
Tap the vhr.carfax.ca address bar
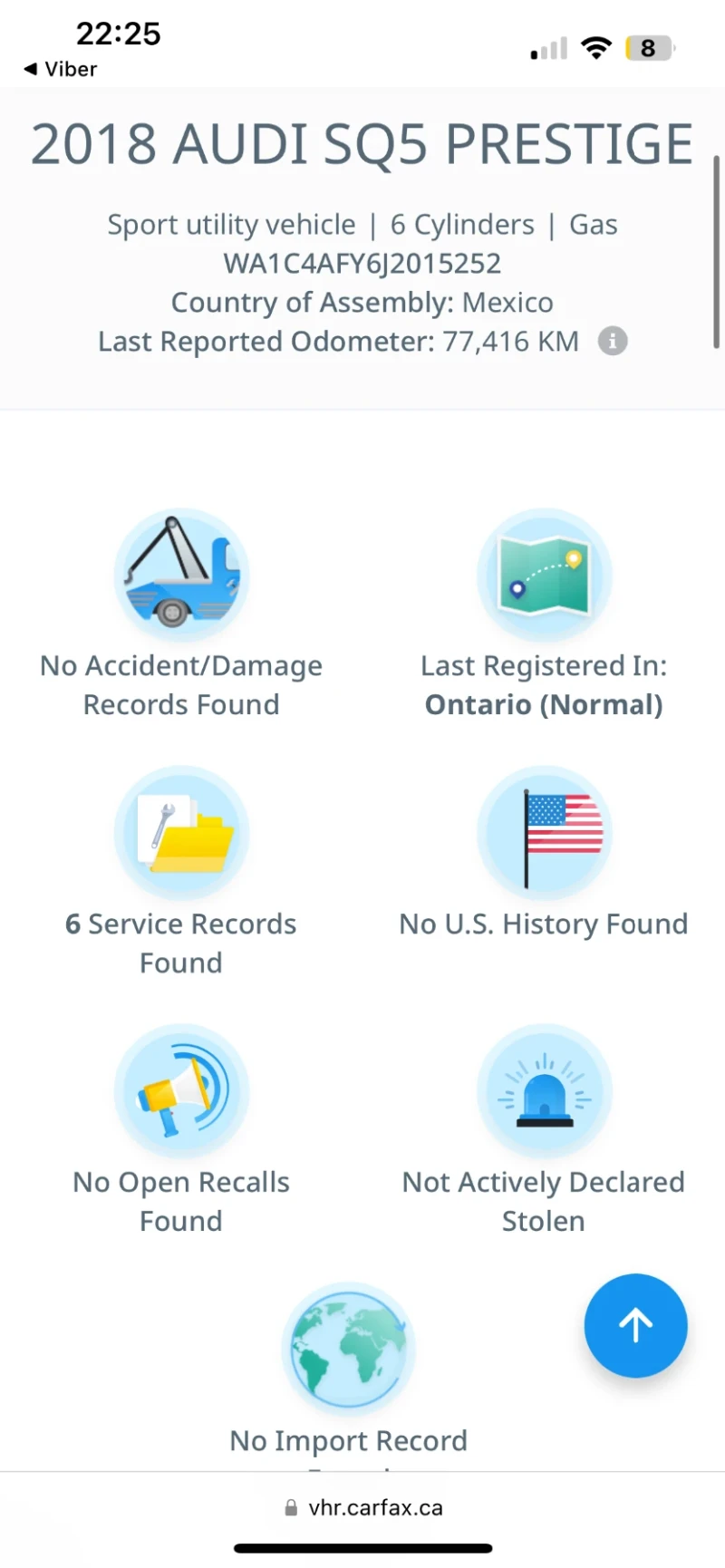point(362,1507)
